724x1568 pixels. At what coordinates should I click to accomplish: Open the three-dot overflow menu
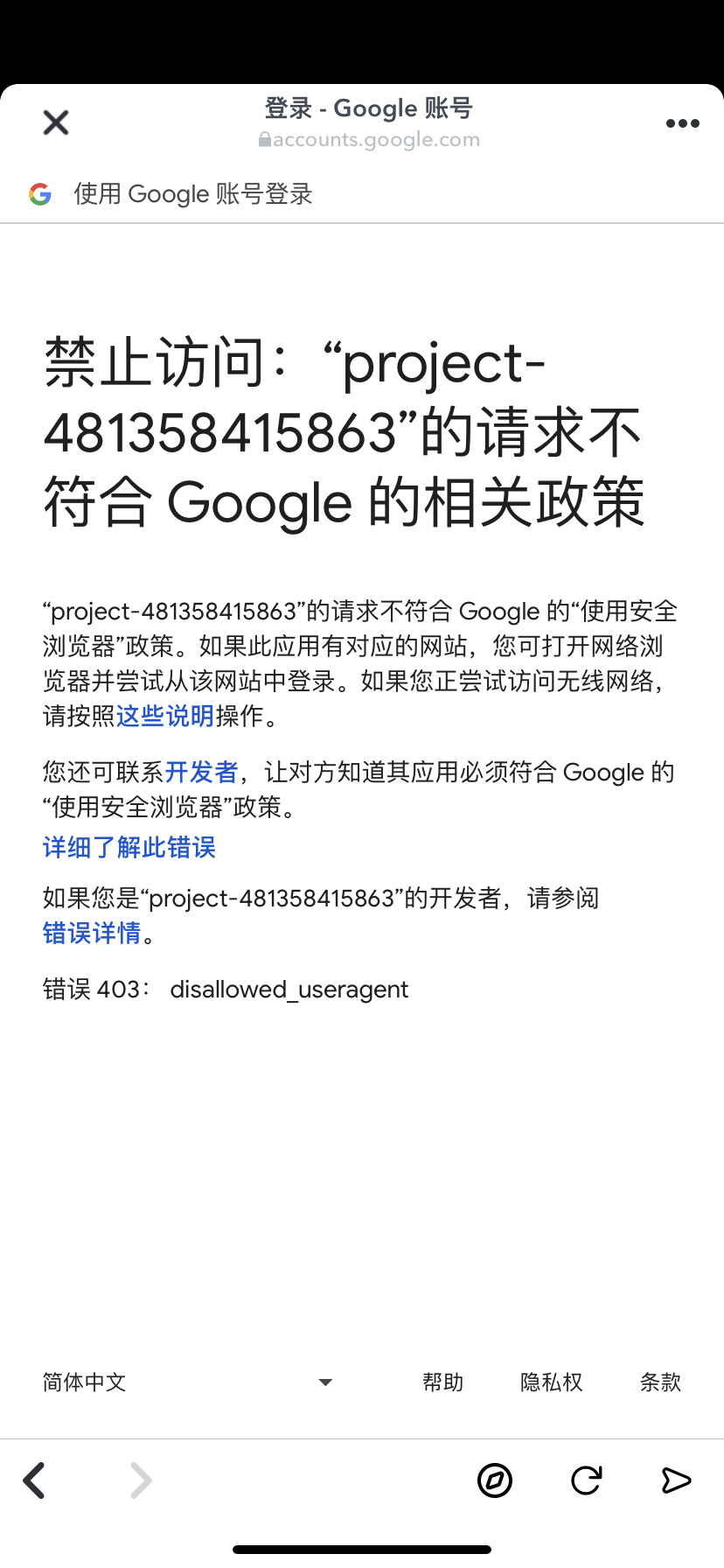tap(682, 122)
